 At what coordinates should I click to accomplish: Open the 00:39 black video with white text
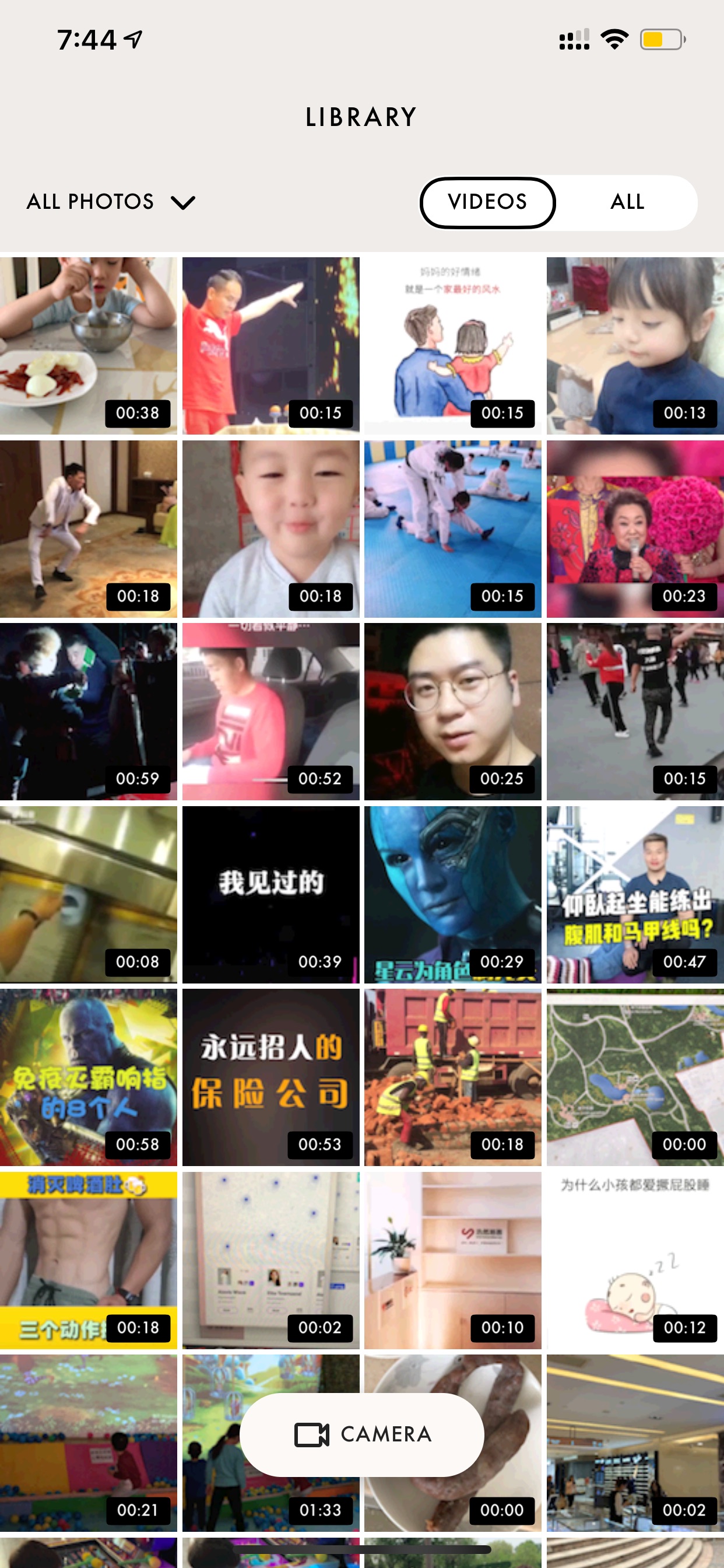coord(270,895)
